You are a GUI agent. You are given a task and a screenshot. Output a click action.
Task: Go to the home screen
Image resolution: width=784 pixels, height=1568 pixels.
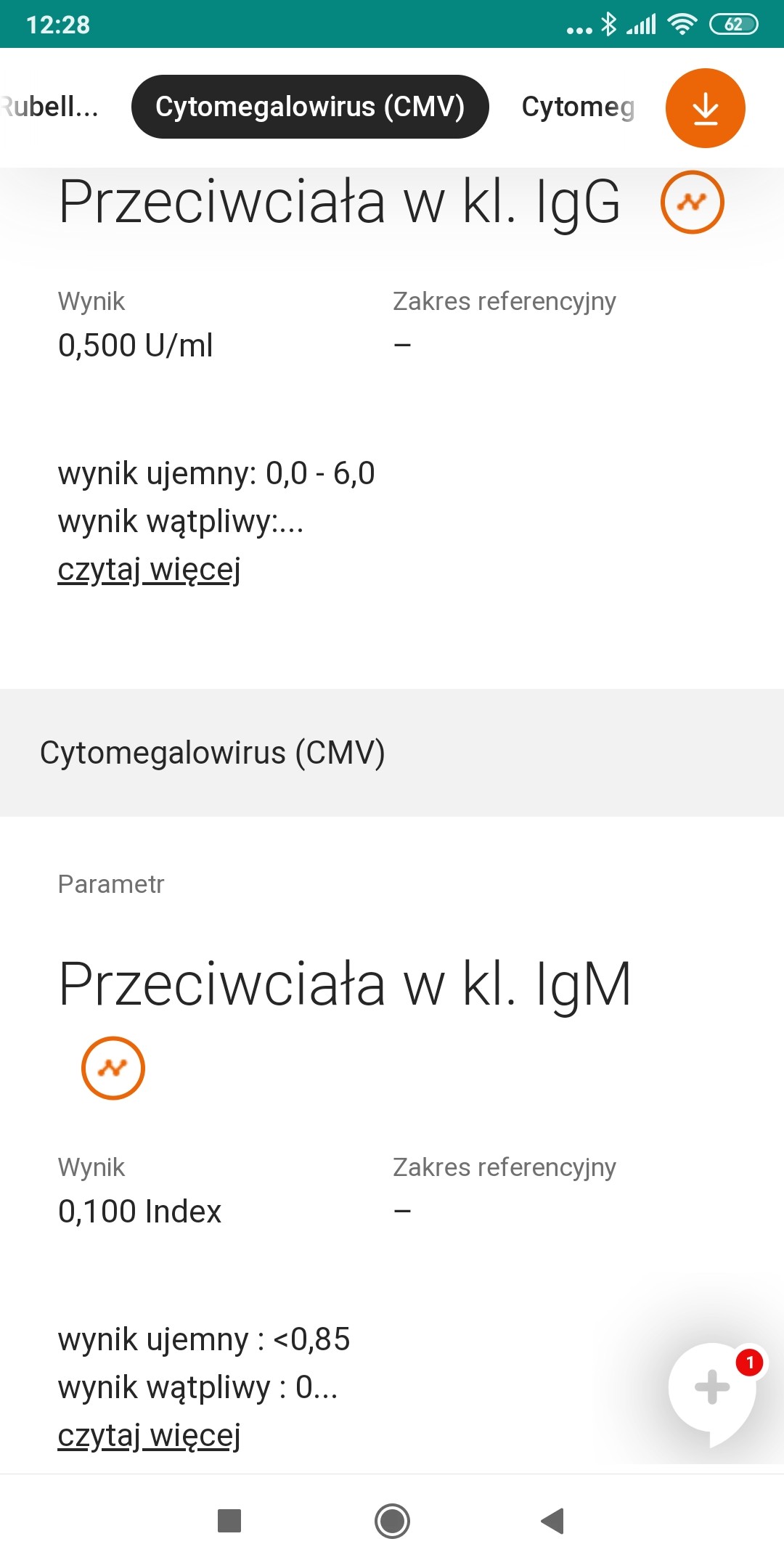click(x=392, y=1521)
